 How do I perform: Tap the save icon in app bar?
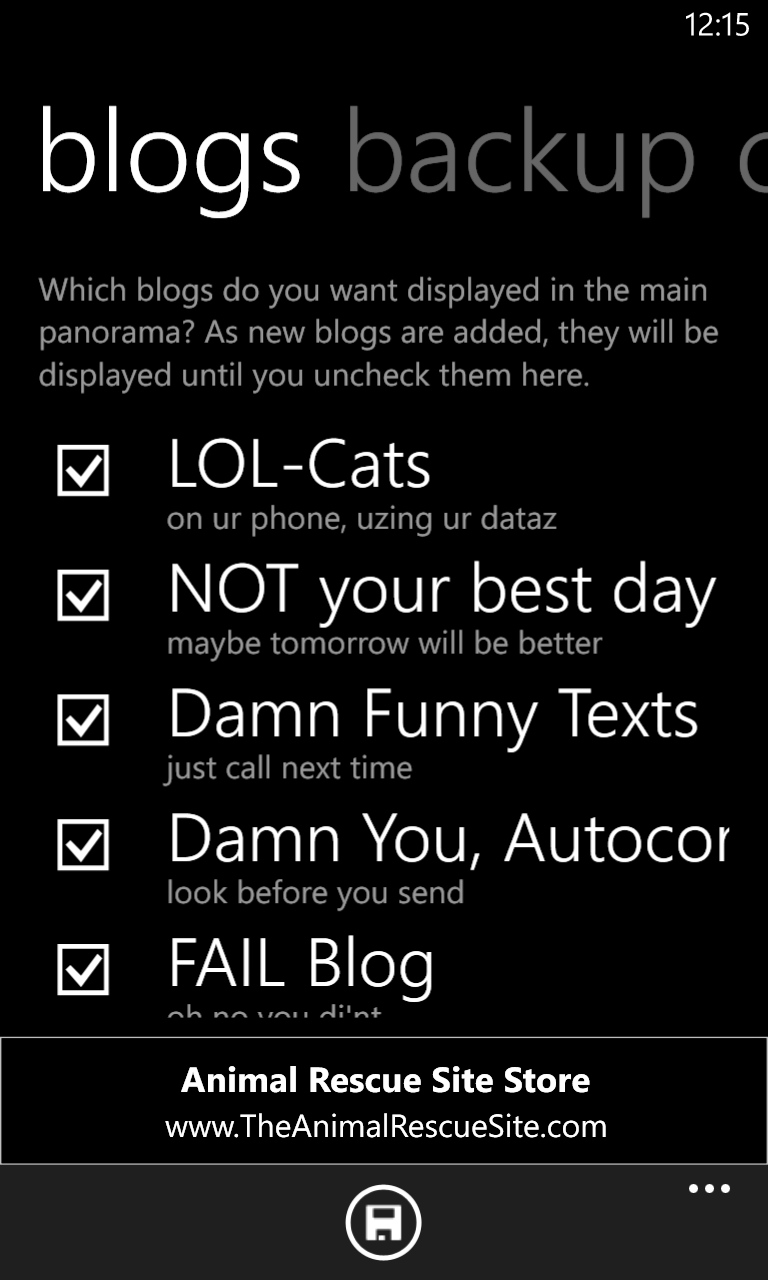(x=383, y=1222)
